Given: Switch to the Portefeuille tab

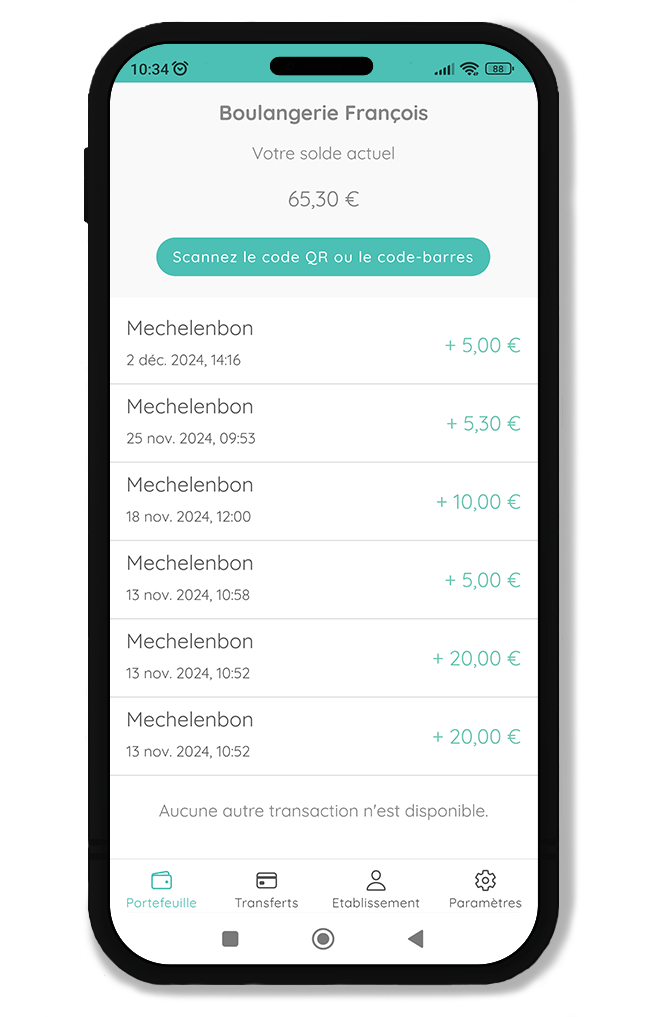Looking at the screenshot, I should [x=161, y=889].
